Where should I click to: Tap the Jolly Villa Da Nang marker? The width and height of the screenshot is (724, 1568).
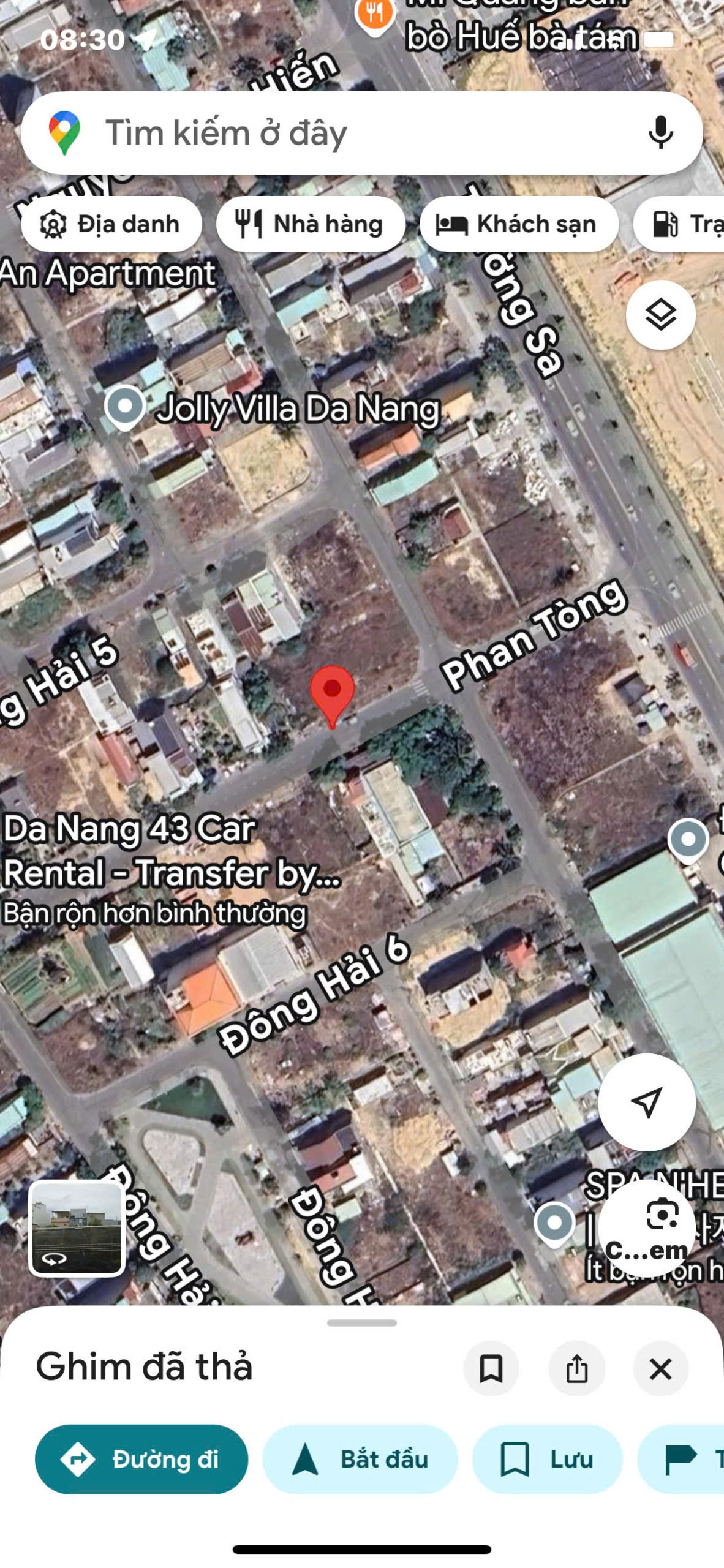tap(125, 405)
